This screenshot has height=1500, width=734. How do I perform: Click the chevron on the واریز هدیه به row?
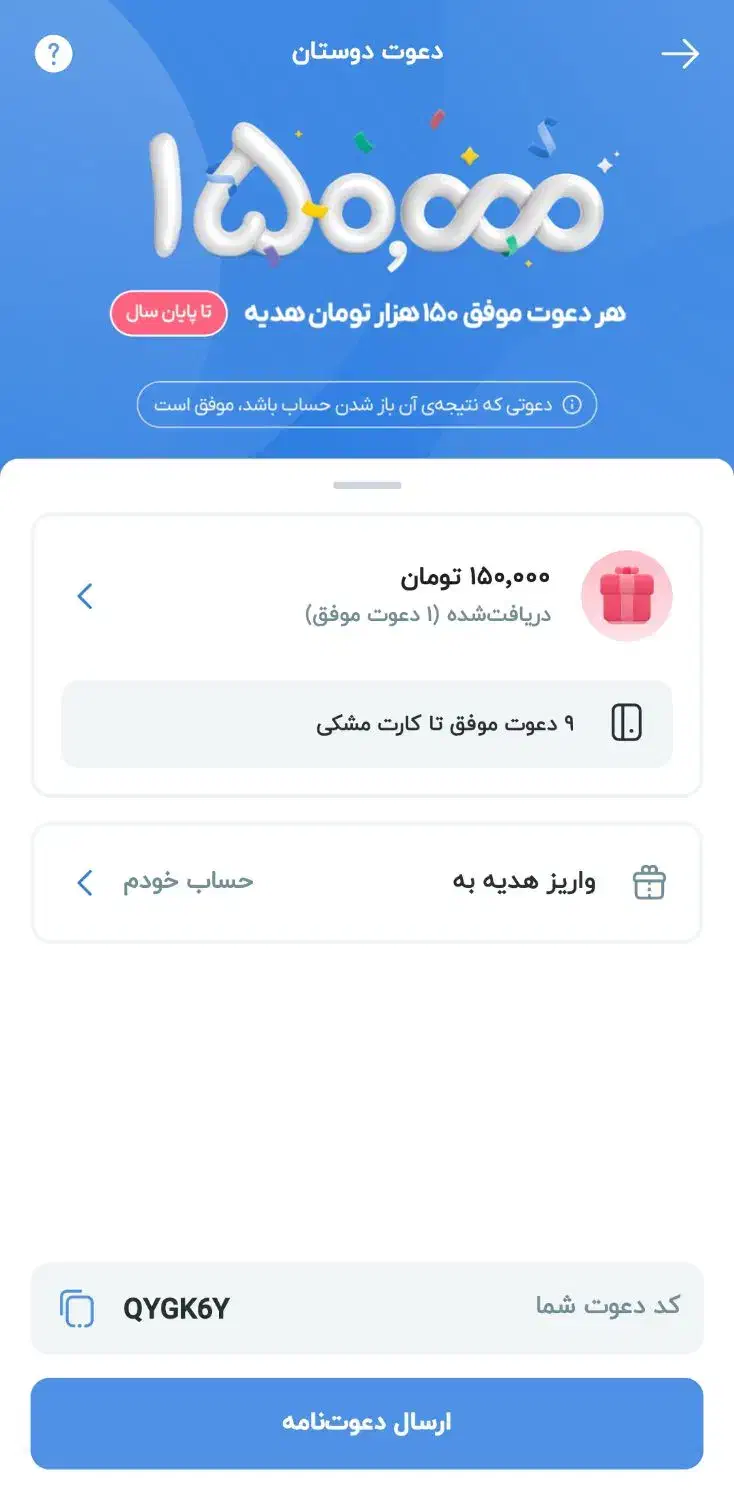tap(85, 881)
